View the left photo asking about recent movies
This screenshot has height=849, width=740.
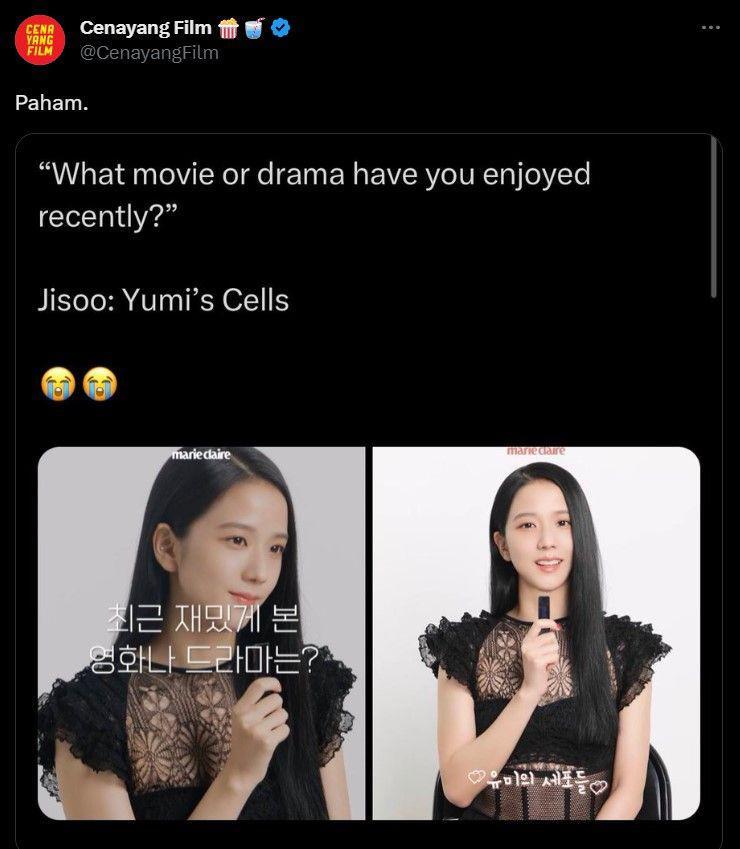pyautogui.click(x=201, y=633)
